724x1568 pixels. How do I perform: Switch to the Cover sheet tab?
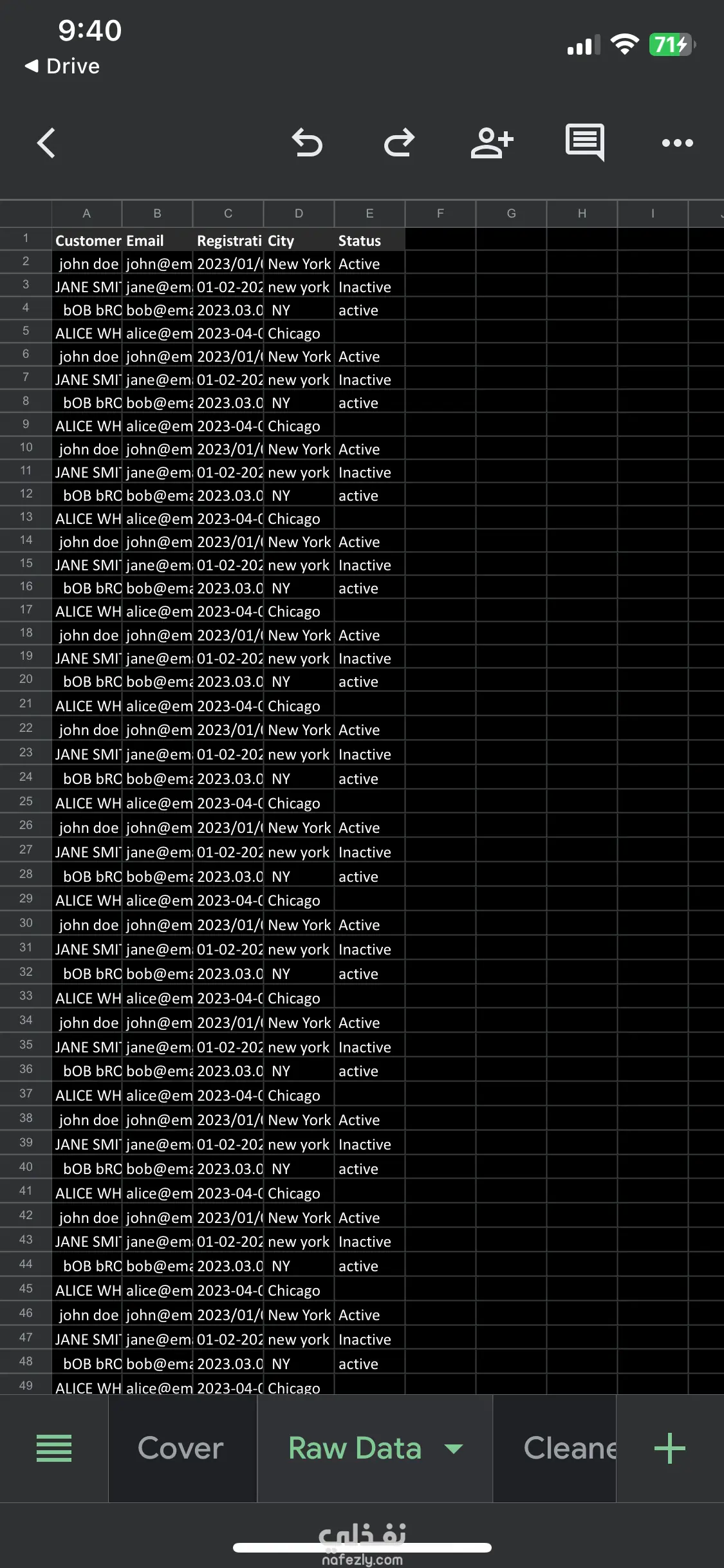[x=181, y=1448]
